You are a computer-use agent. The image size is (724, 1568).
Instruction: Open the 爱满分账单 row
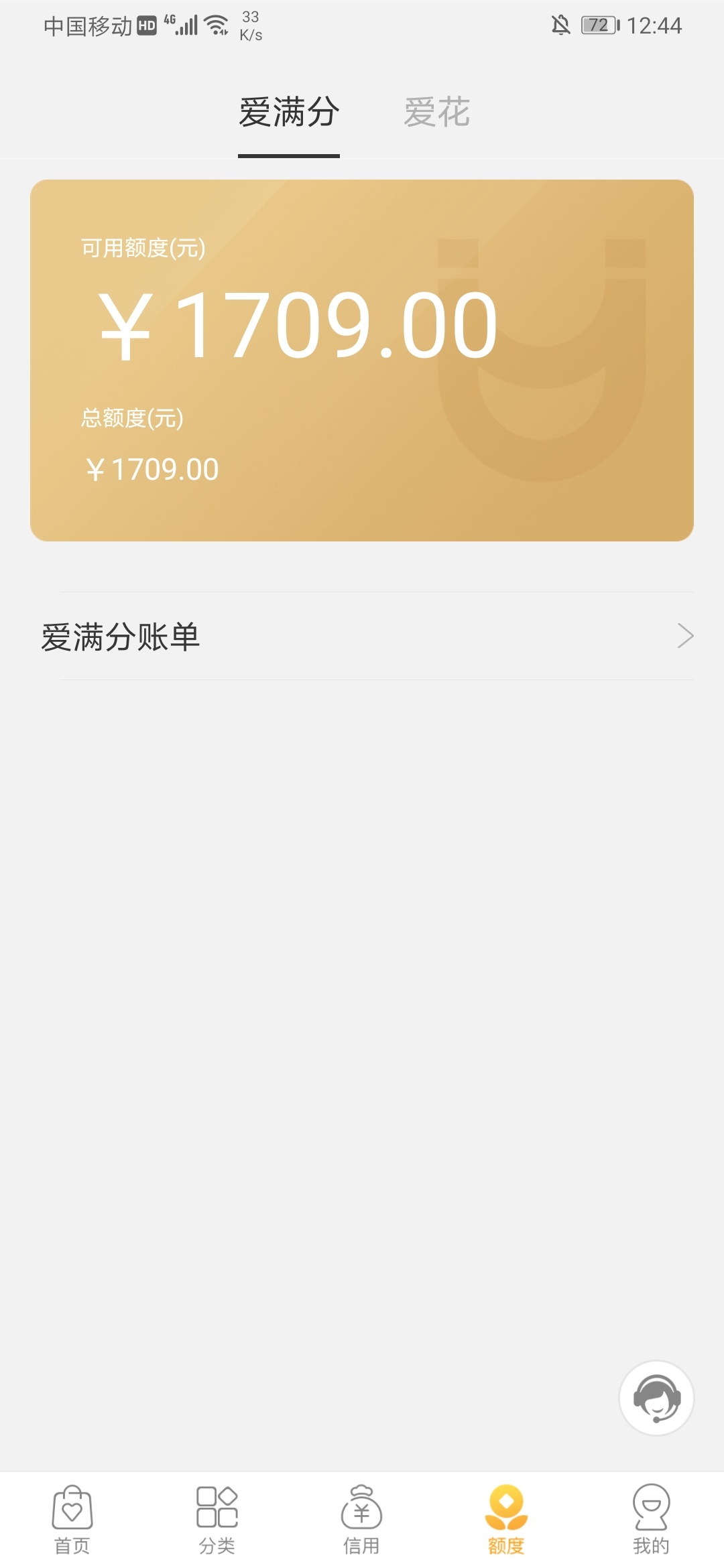(x=362, y=636)
